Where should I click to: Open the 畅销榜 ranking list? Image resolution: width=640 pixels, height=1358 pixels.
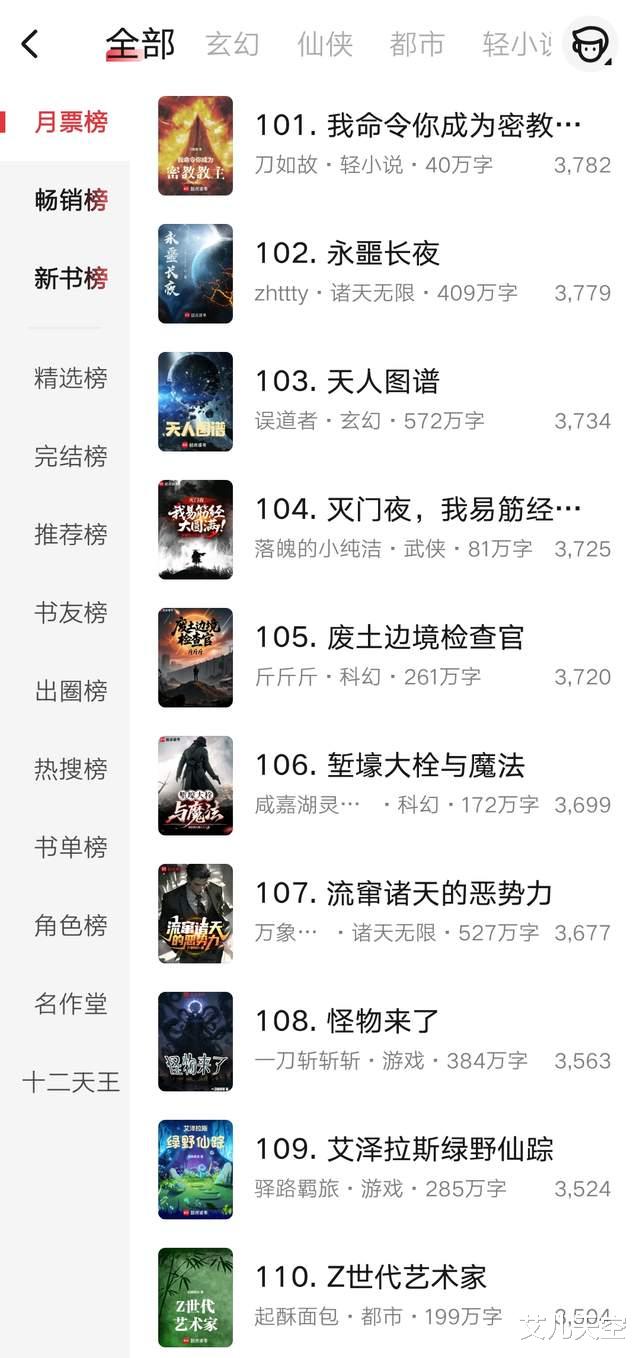click(71, 200)
